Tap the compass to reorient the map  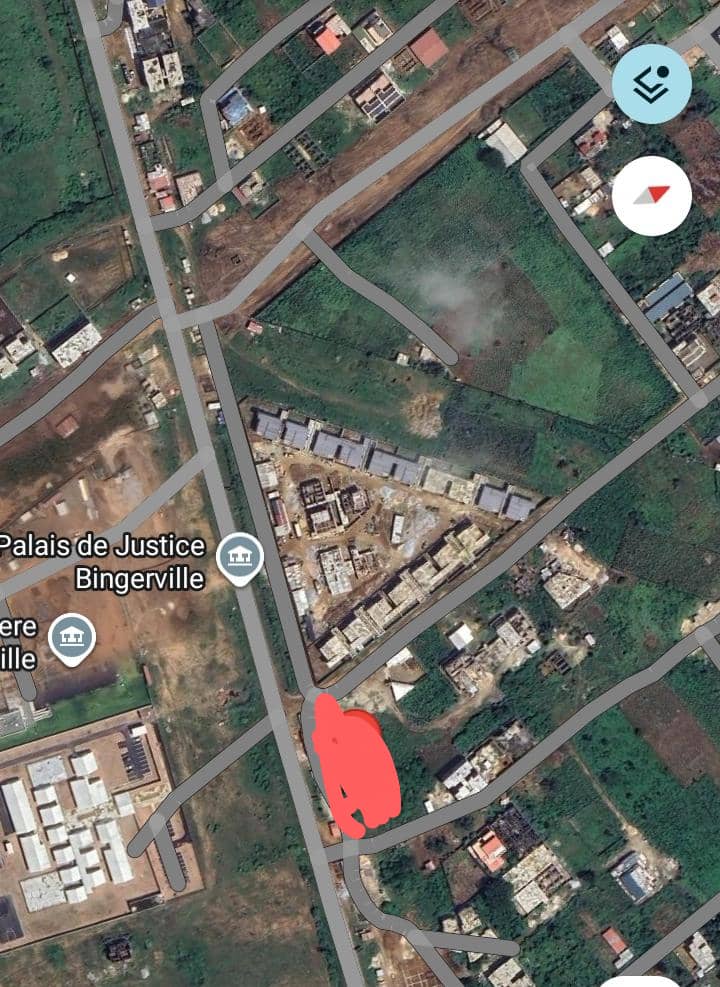pos(652,196)
